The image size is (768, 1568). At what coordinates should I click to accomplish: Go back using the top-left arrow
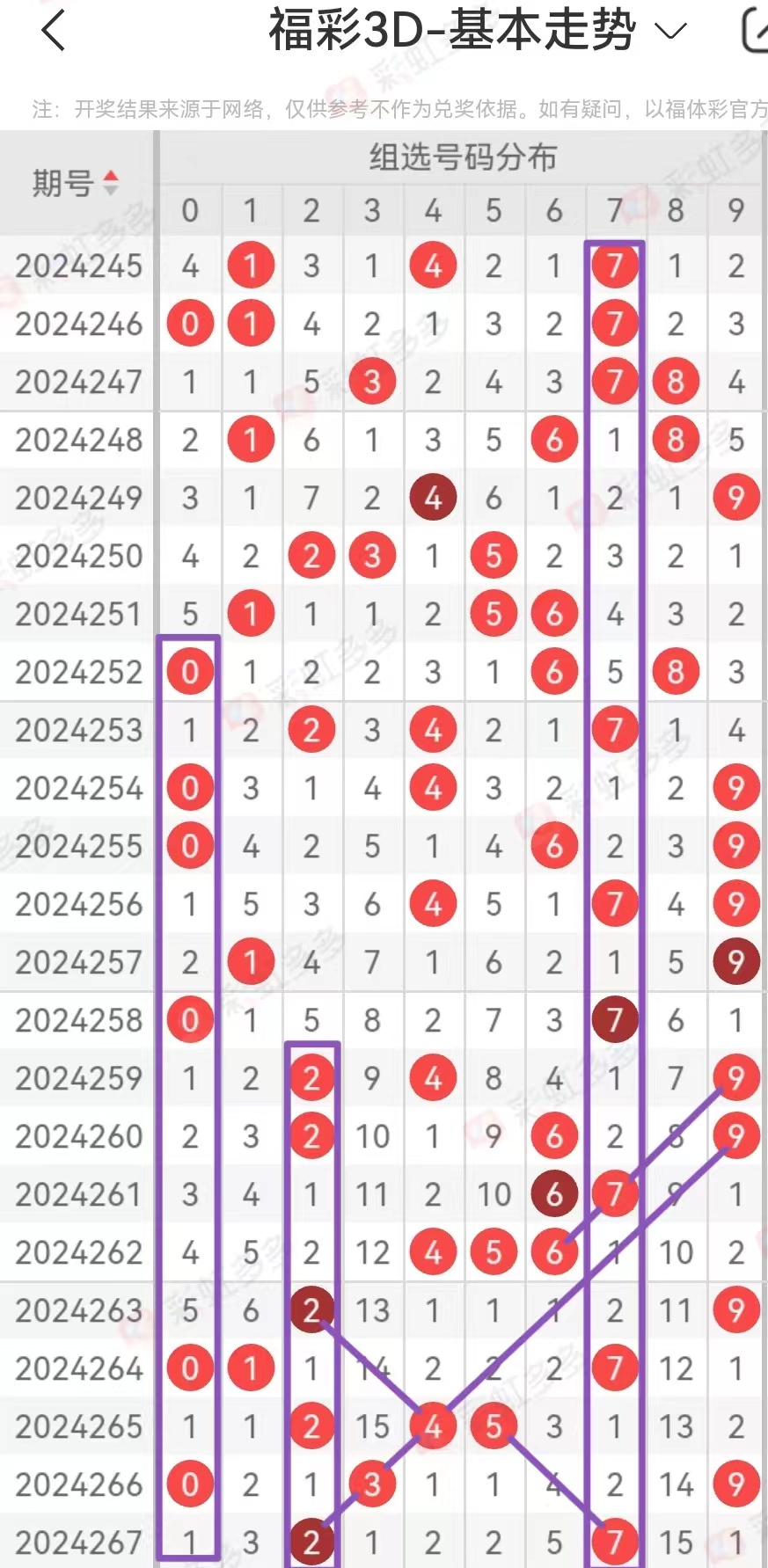(54, 31)
